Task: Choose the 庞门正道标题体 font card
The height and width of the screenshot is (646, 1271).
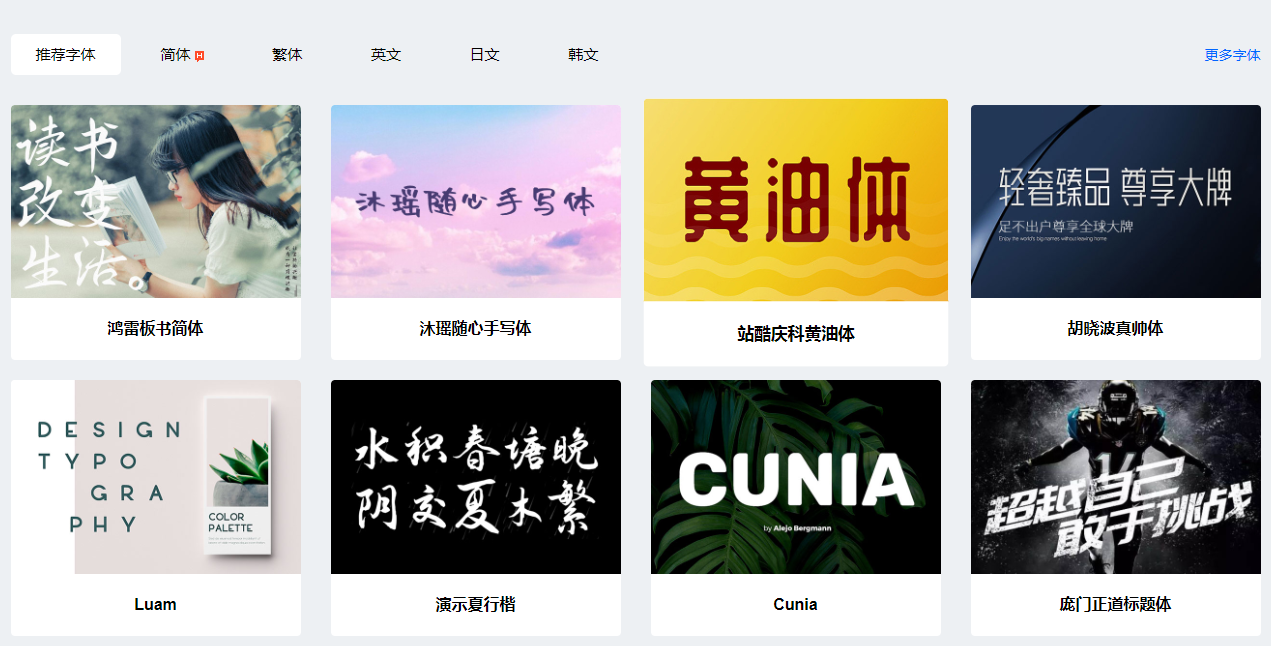Action: [1116, 506]
